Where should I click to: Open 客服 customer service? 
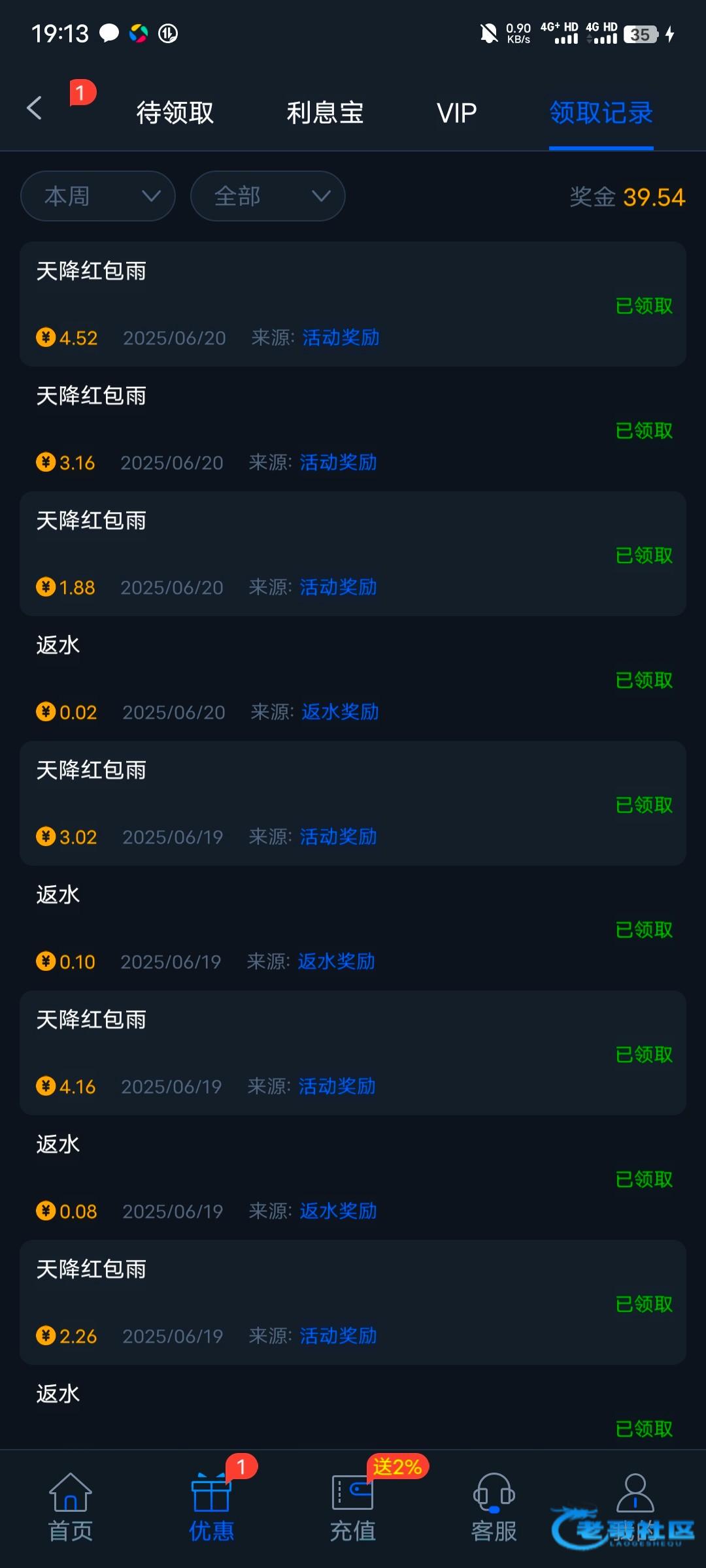(x=494, y=1507)
